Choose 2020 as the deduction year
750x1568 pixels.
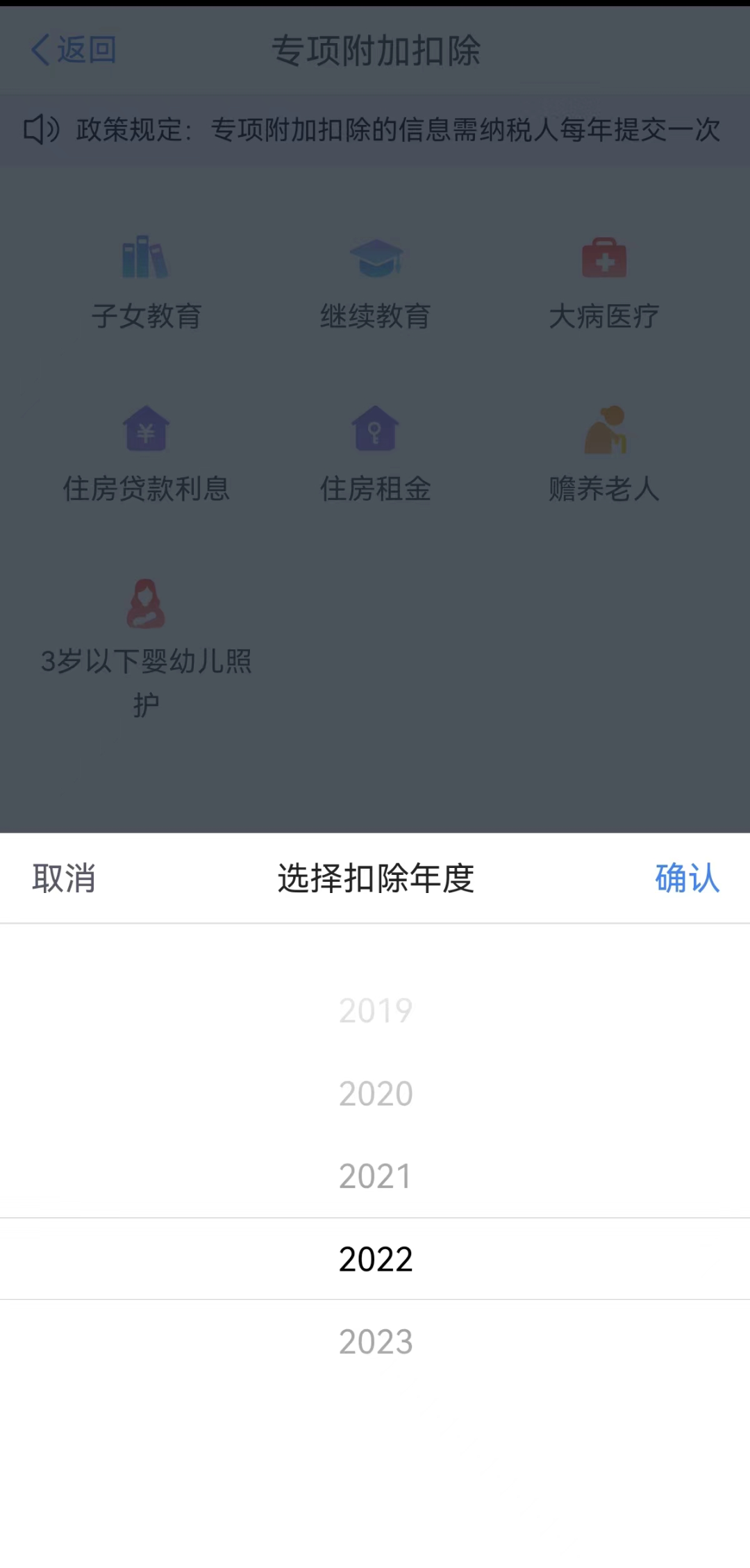[x=376, y=1094]
